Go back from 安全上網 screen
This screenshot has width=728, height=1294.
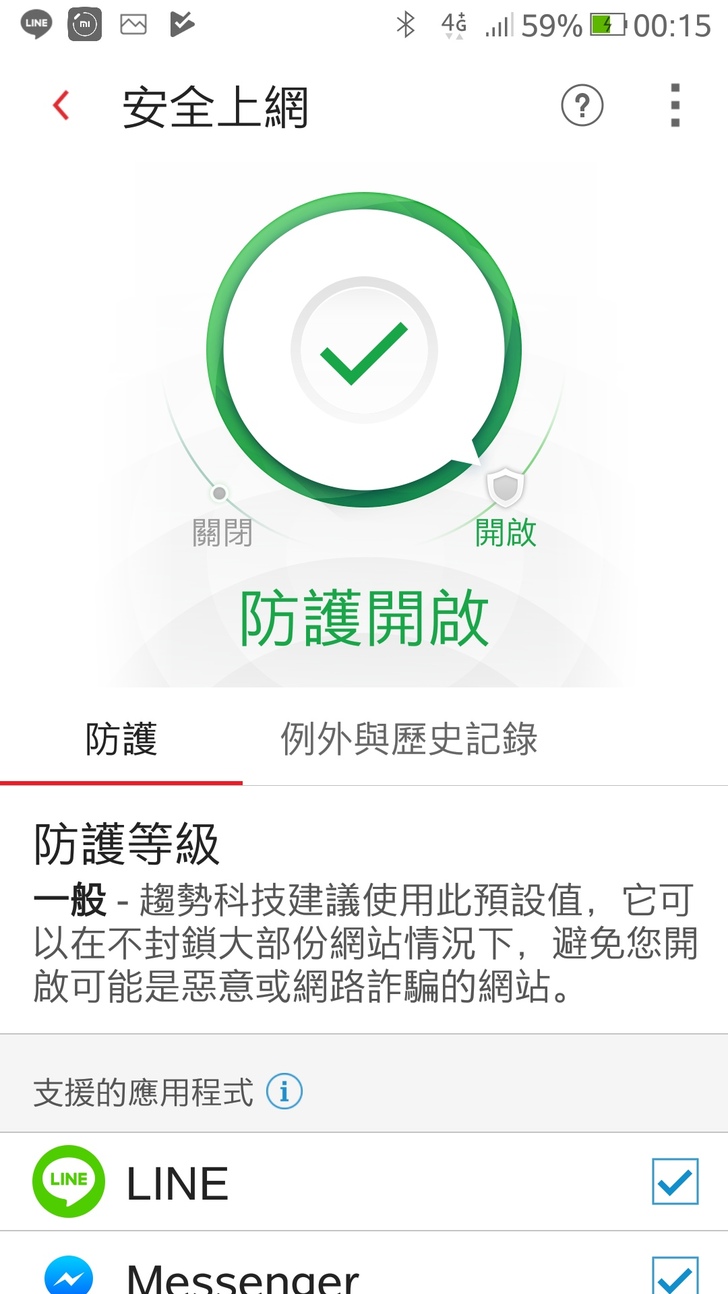pos(62,106)
